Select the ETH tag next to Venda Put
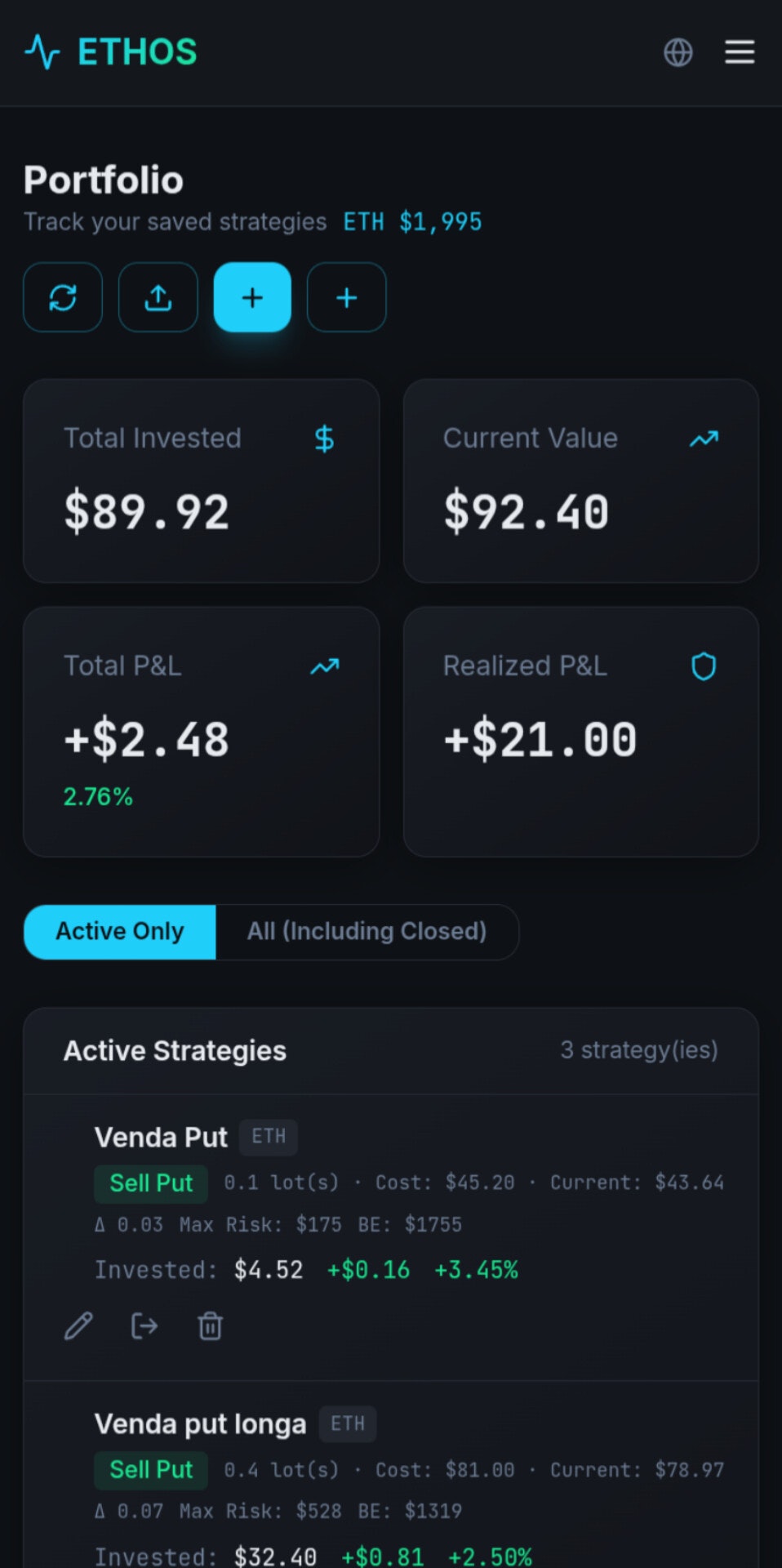 pos(268,1137)
